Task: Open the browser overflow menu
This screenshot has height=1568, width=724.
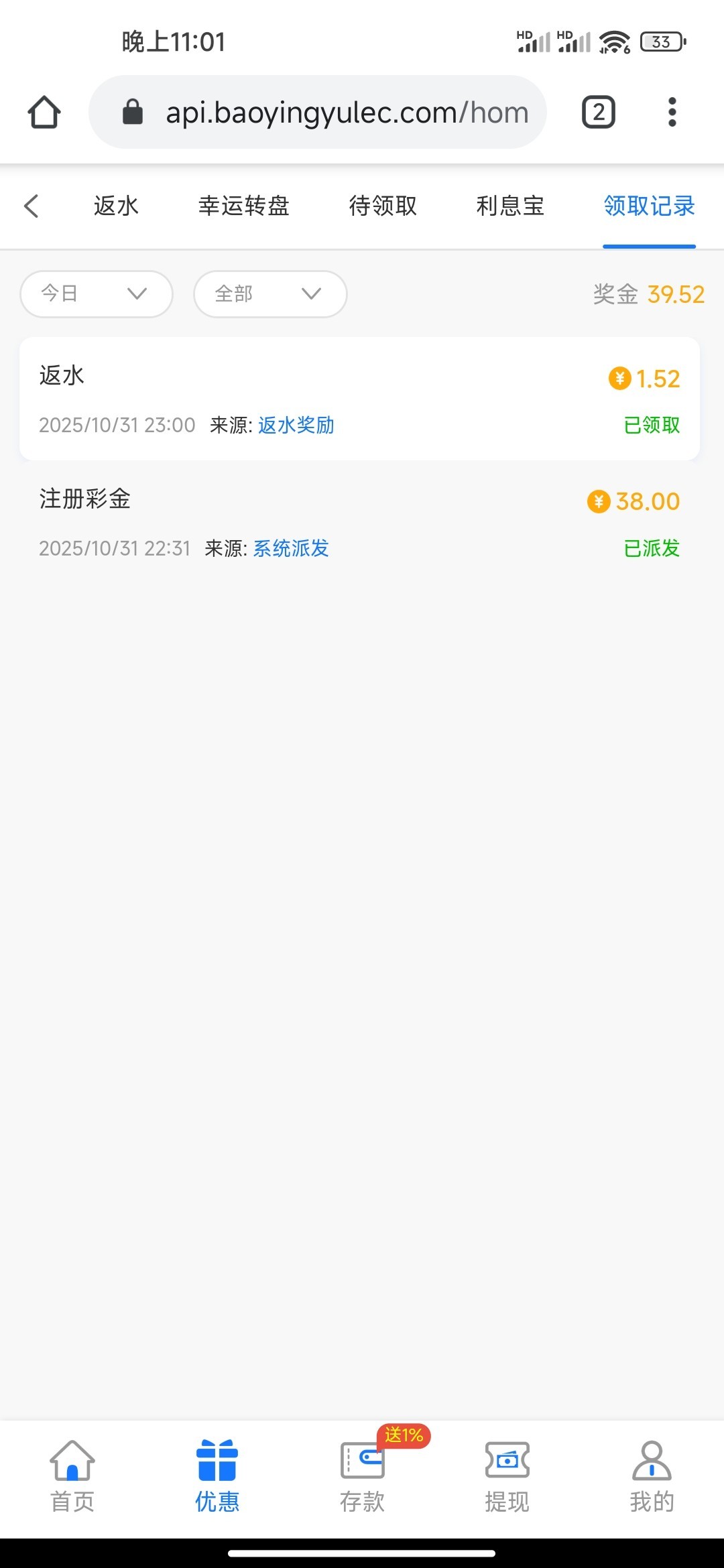Action: pos(672,112)
